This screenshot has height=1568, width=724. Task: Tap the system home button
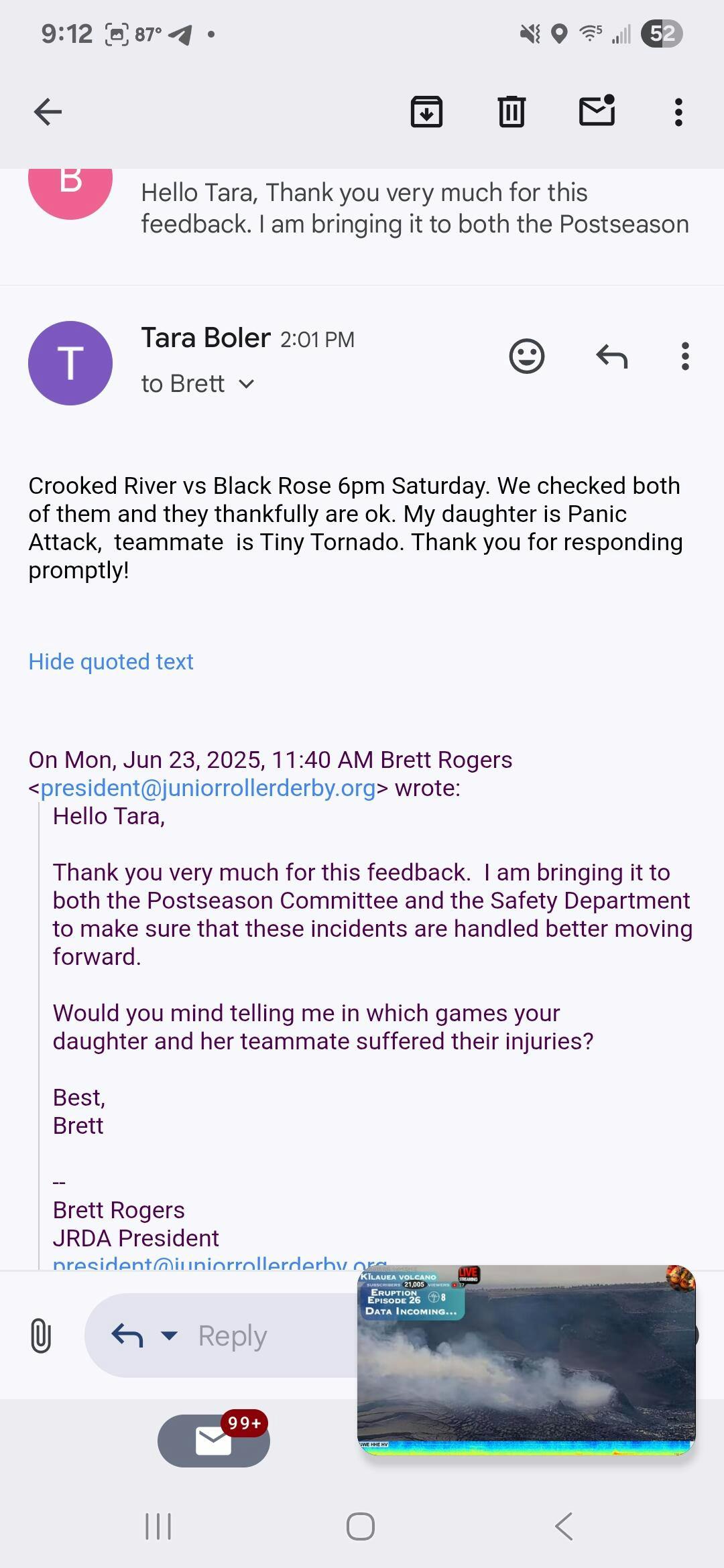(361, 1526)
